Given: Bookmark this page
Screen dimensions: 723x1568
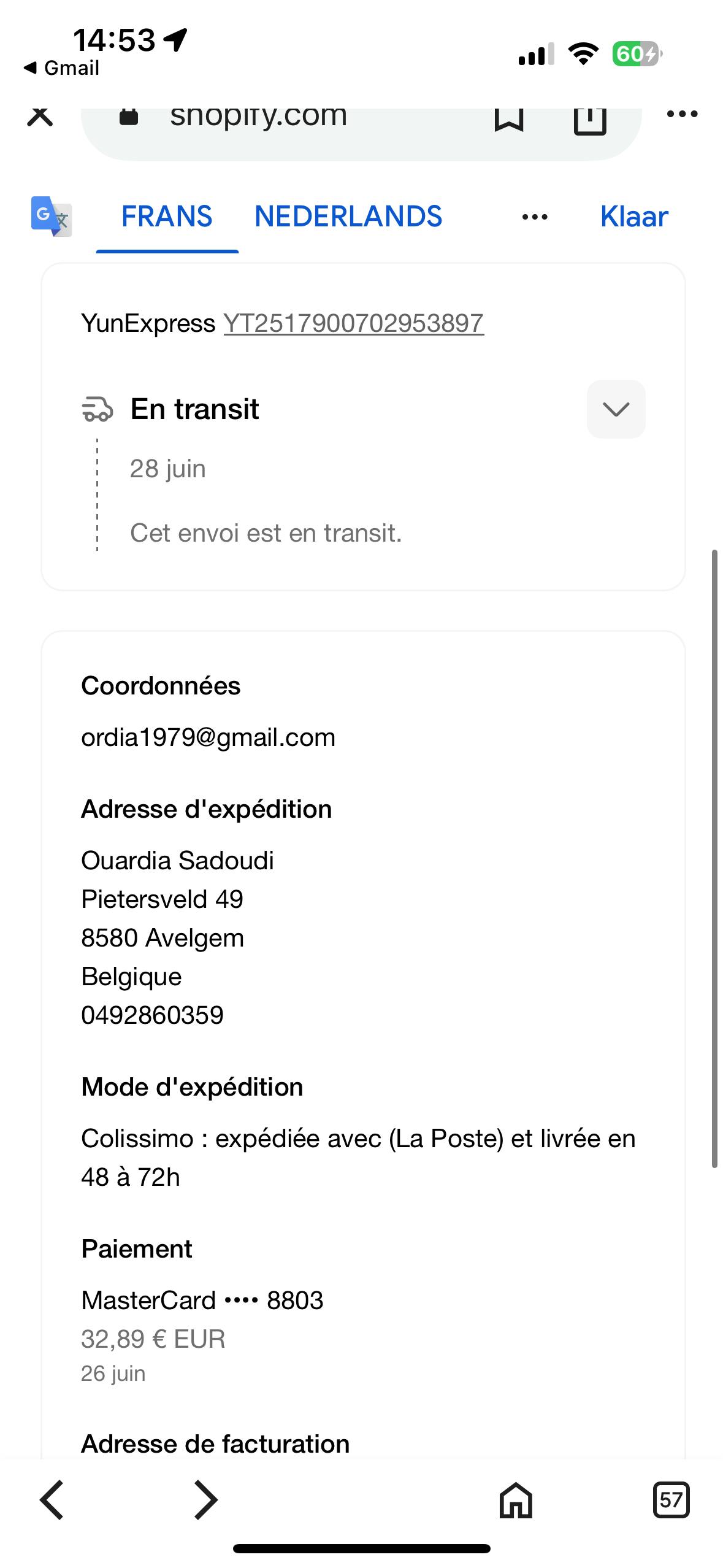Looking at the screenshot, I should (509, 118).
